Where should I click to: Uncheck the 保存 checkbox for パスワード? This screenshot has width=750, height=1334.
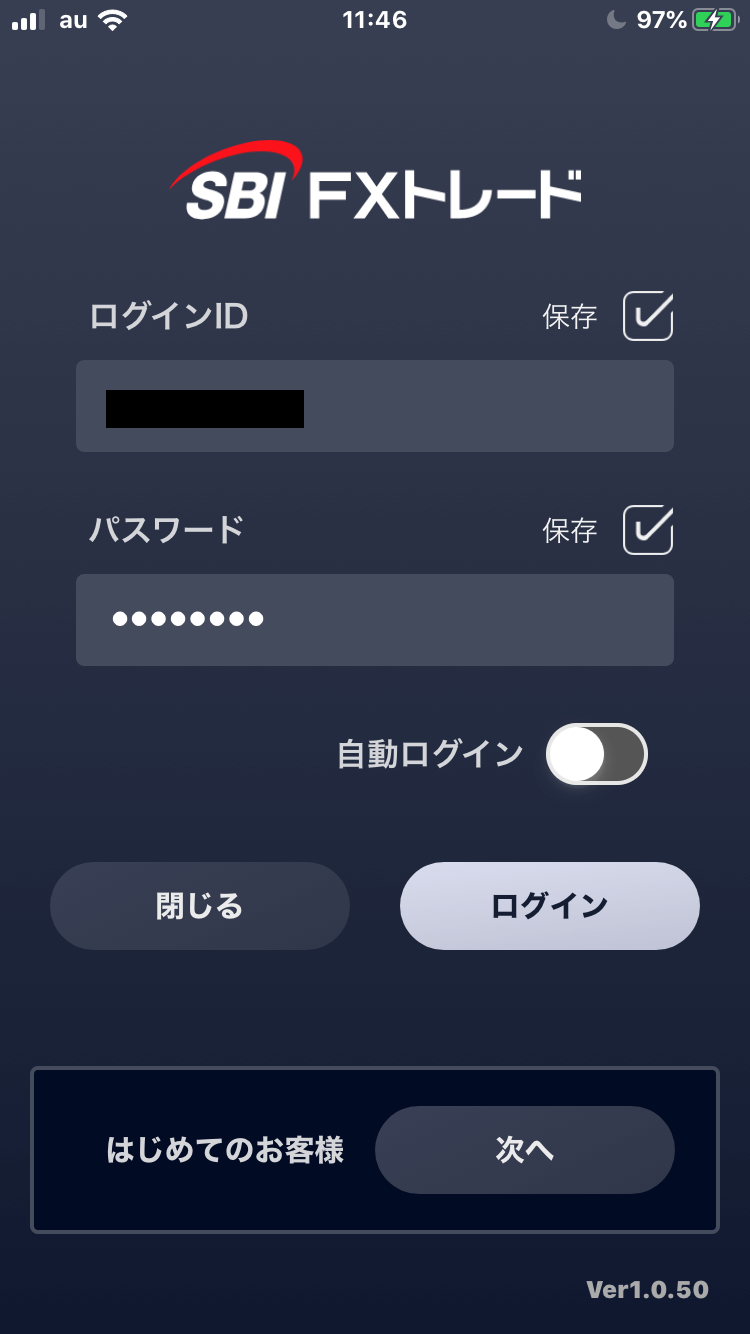tap(648, 530)
